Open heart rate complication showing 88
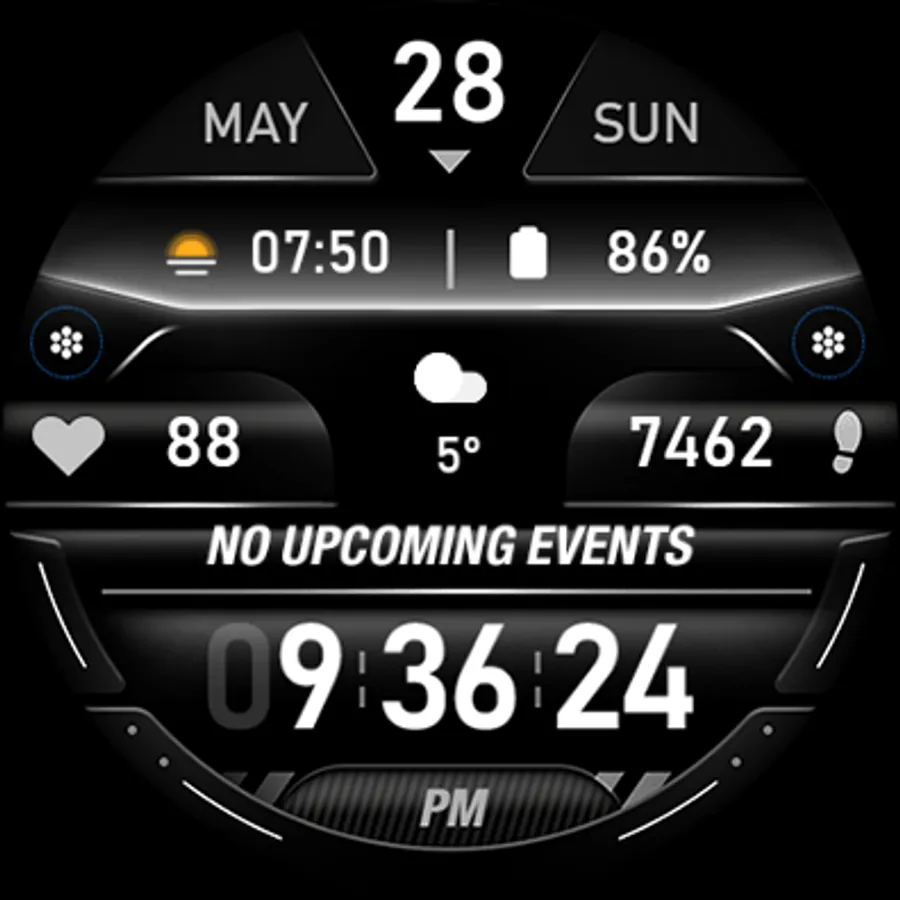The image size is (900, 900). [140, 443]
